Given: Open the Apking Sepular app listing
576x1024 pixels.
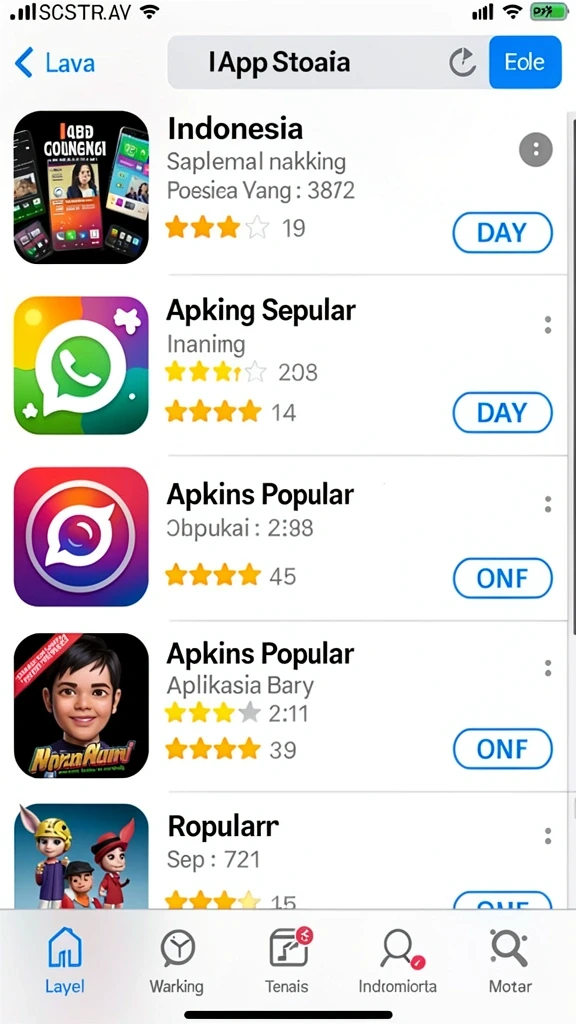Looking at the screenshot, I should (287, 365).
